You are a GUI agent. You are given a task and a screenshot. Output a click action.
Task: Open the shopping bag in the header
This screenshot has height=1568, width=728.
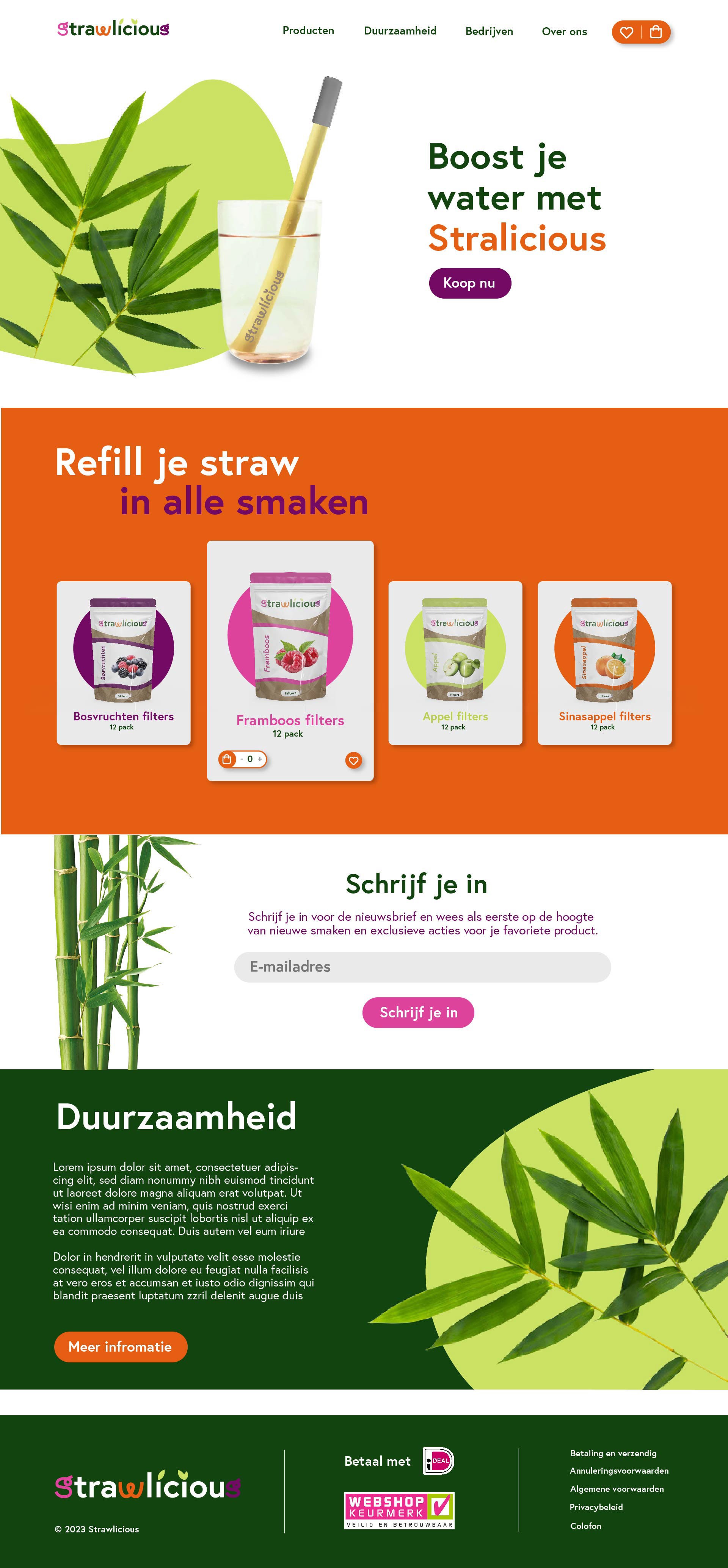[656, 32]
